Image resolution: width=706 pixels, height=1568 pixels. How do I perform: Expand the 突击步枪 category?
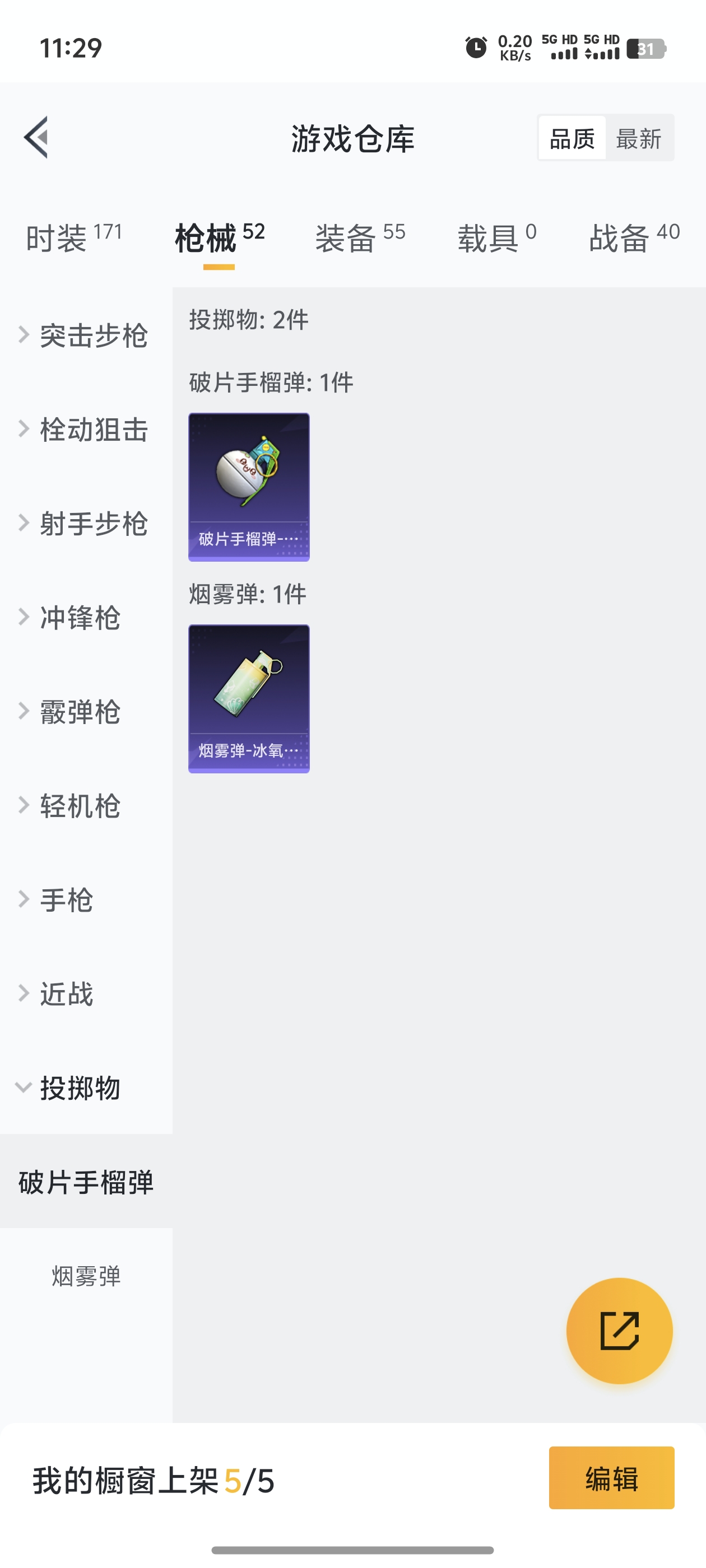coord(86,335)
